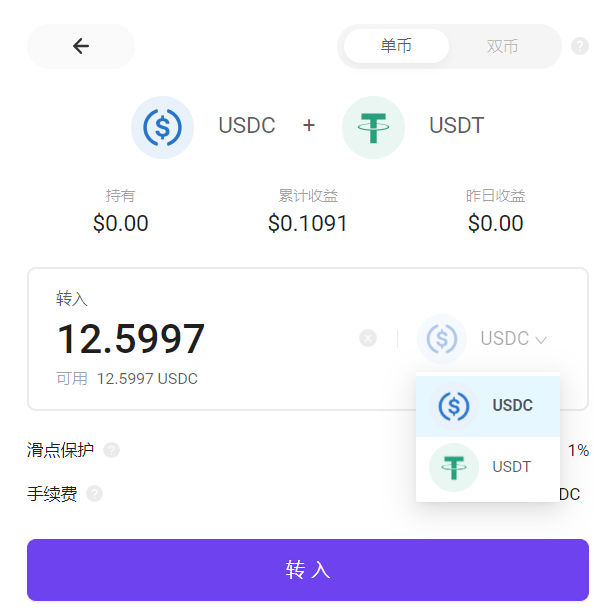Open help info for 手续费
Image resolution: width=613 pixels, height=615 pixels.
click(94, 494)
